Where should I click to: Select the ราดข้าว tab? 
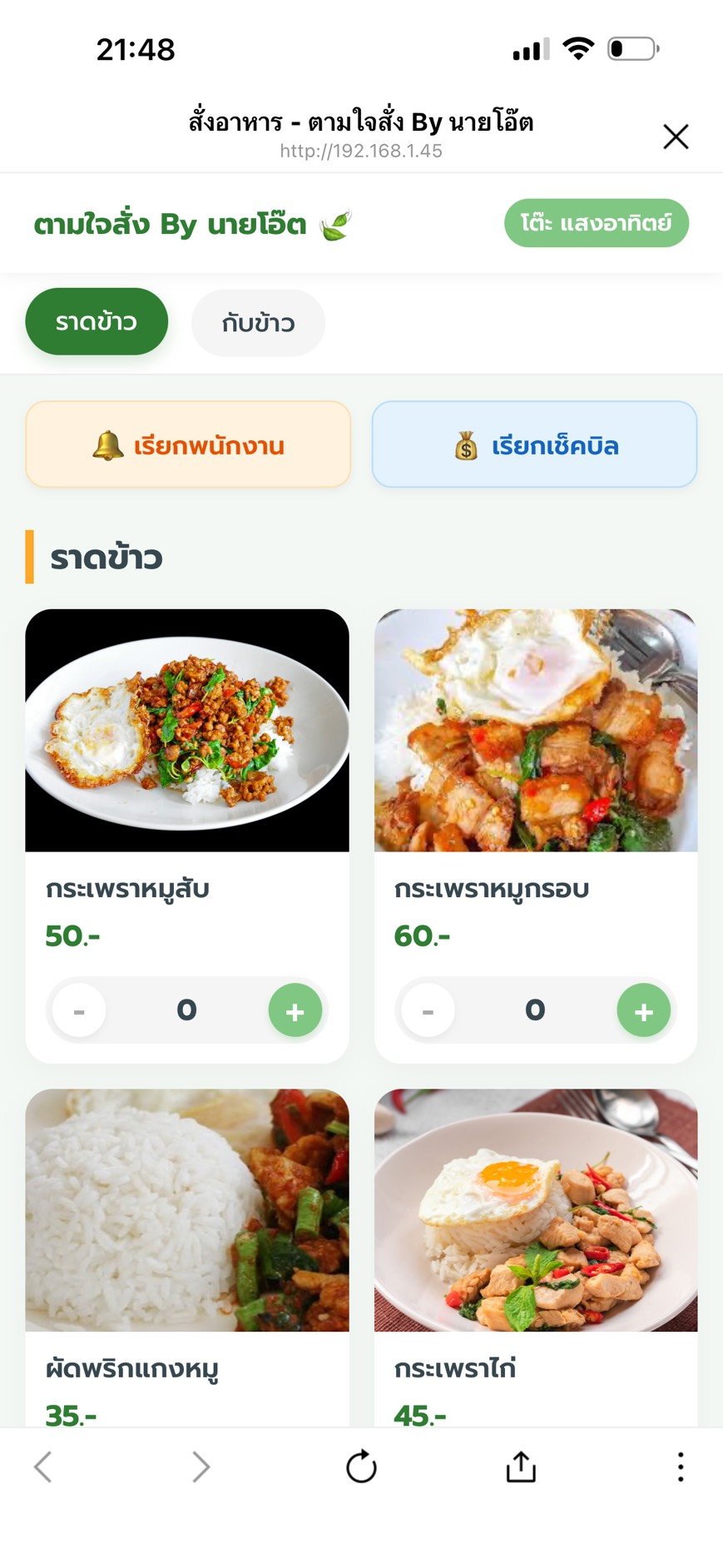coord(96,321)
